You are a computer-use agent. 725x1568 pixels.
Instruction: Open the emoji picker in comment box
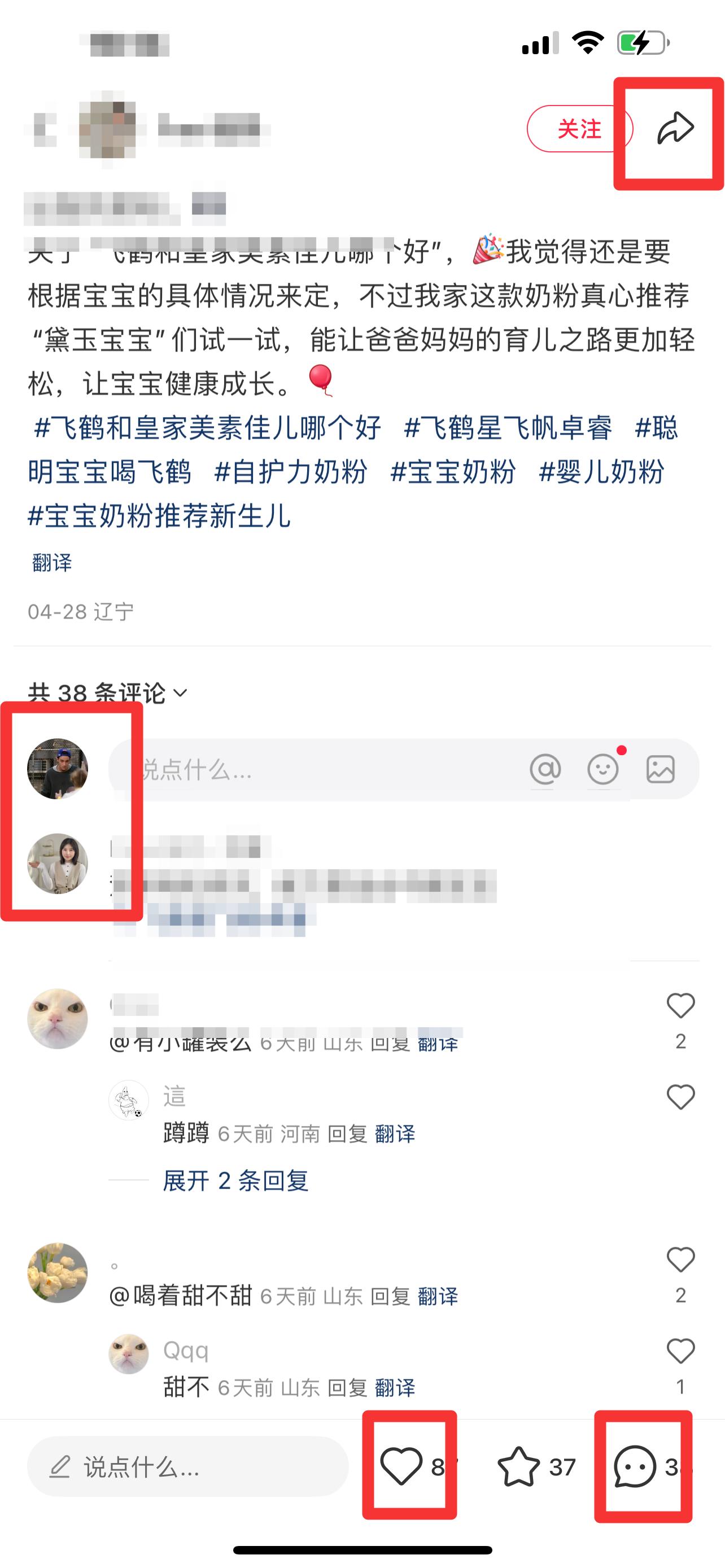[x=602, y=769]
